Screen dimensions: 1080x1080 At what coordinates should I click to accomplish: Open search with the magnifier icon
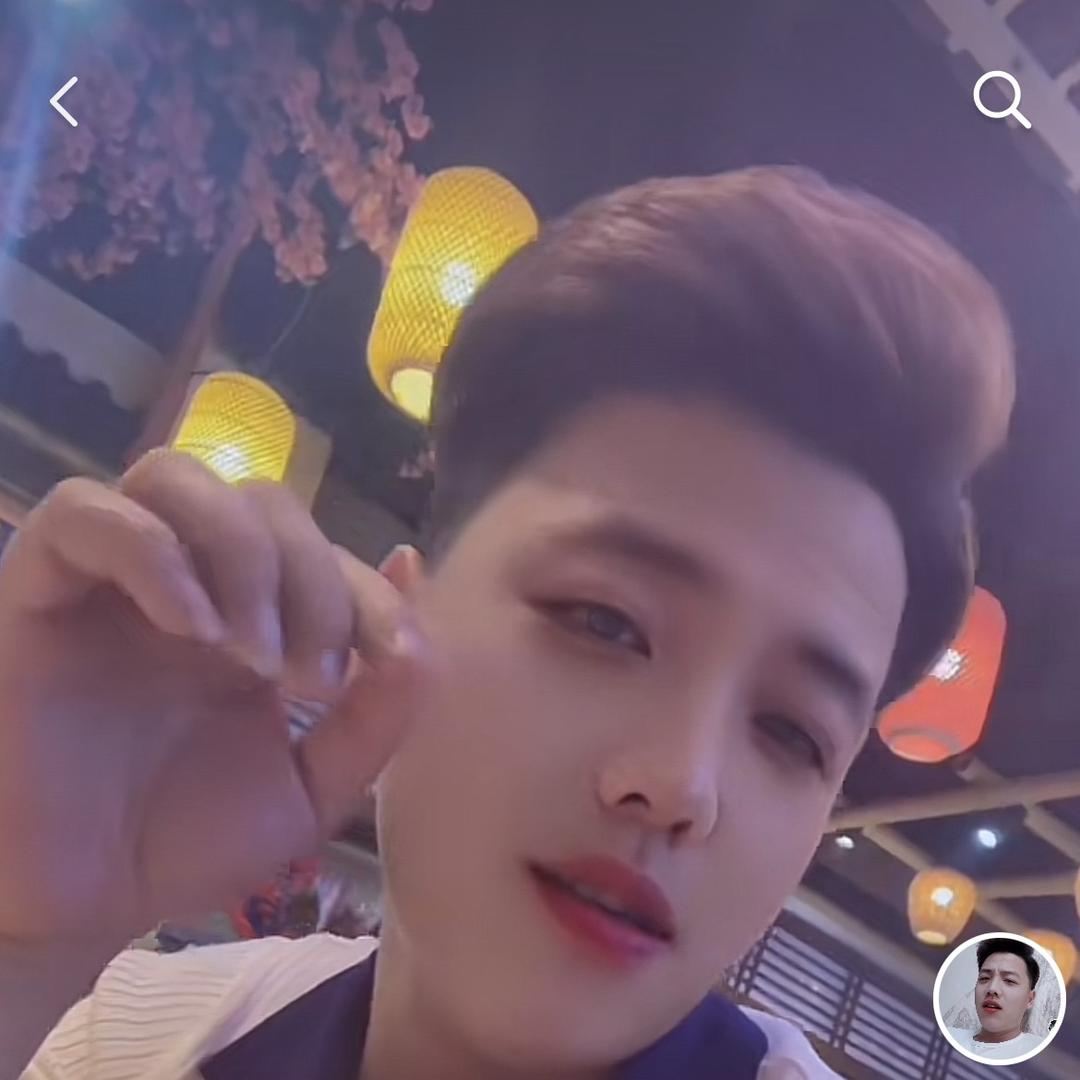(1001, 99)
